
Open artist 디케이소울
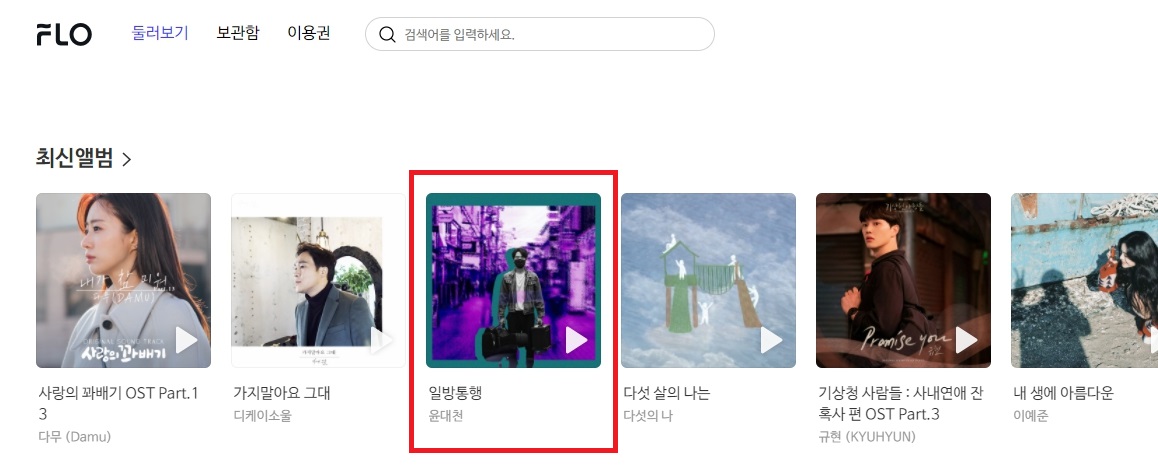click(x=262, y=416)
